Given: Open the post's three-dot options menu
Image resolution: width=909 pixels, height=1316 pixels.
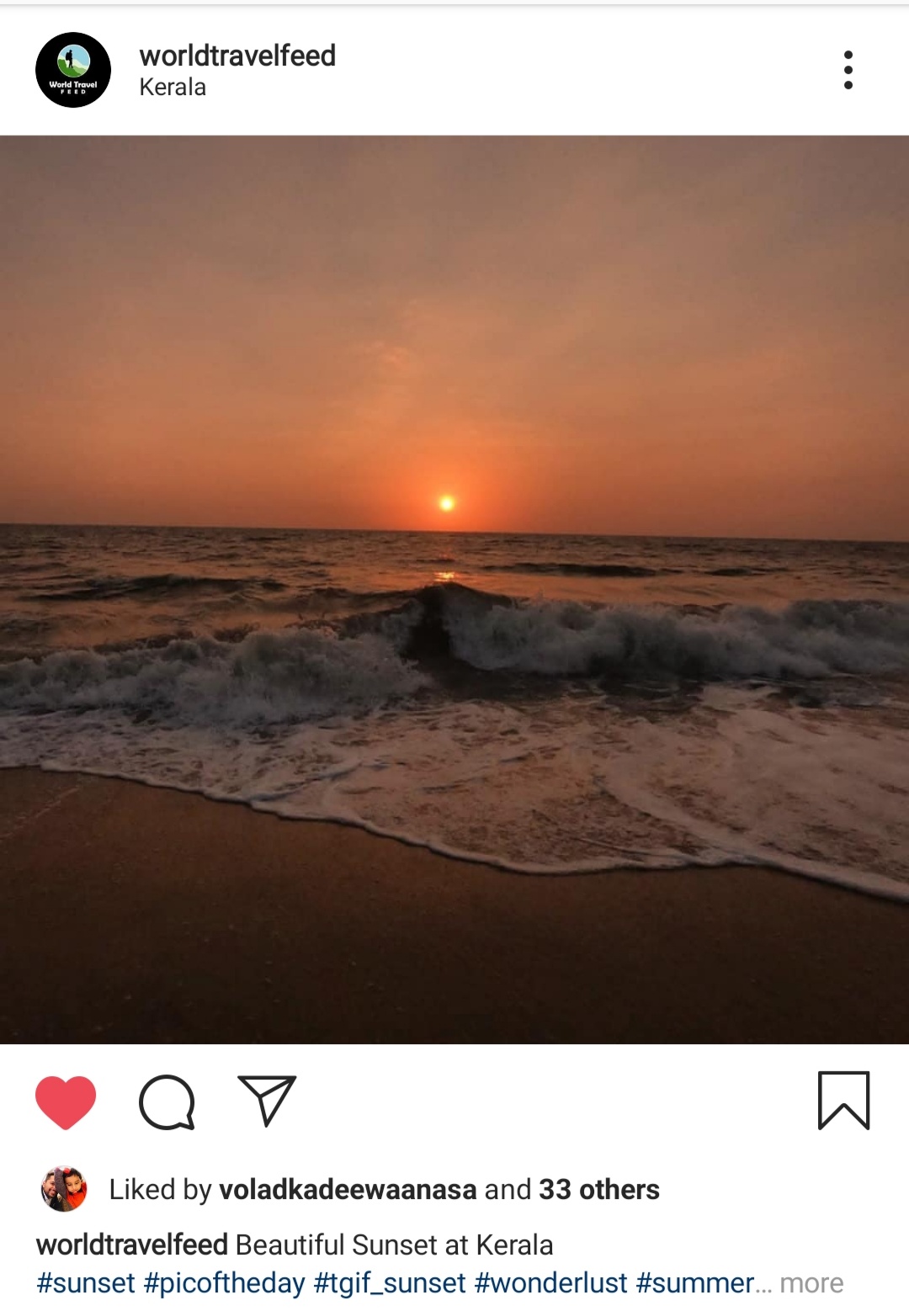Looking at the screenshot, I should tap(848, 70).
